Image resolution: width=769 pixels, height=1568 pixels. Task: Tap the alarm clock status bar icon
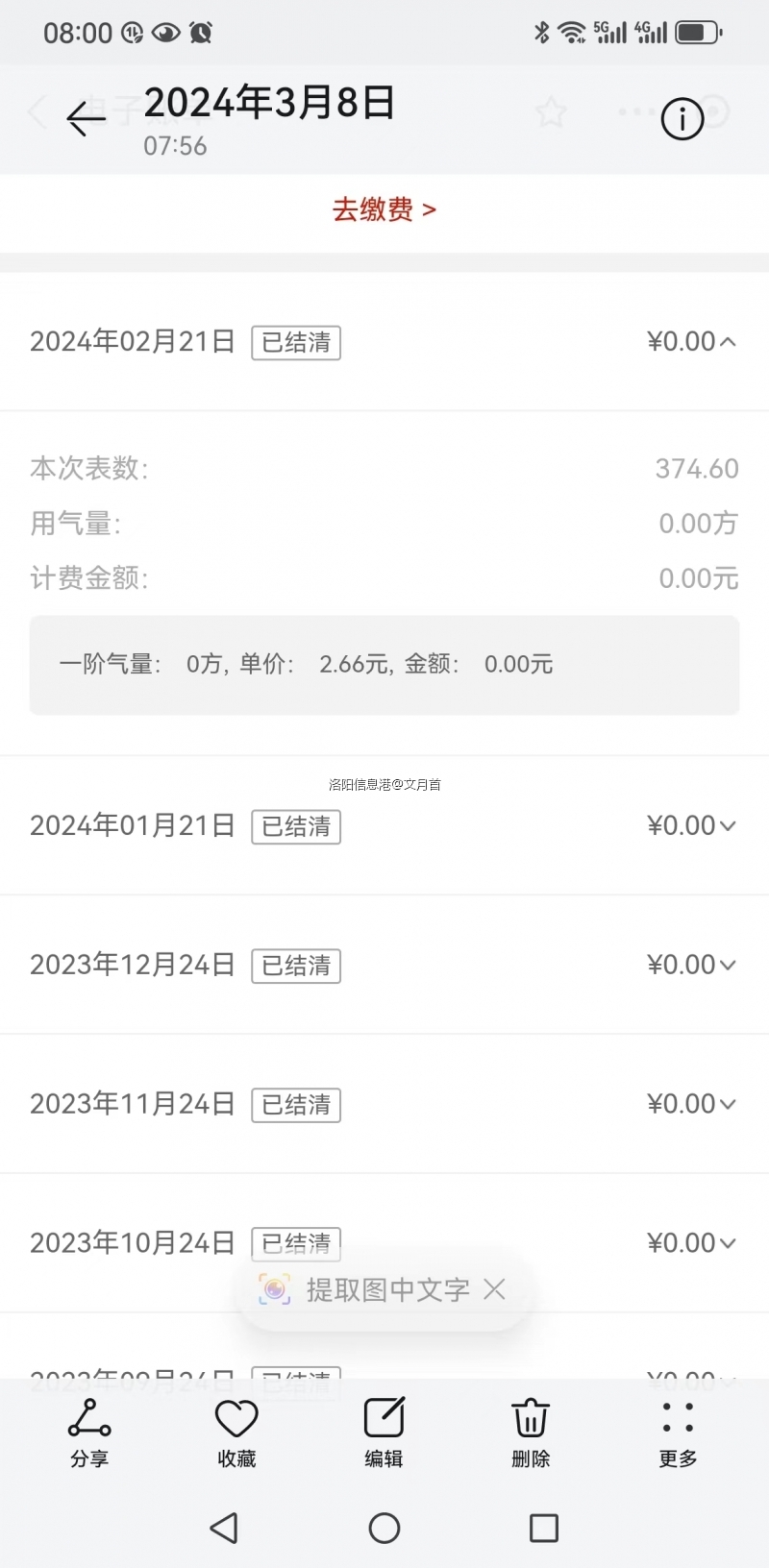204,31
